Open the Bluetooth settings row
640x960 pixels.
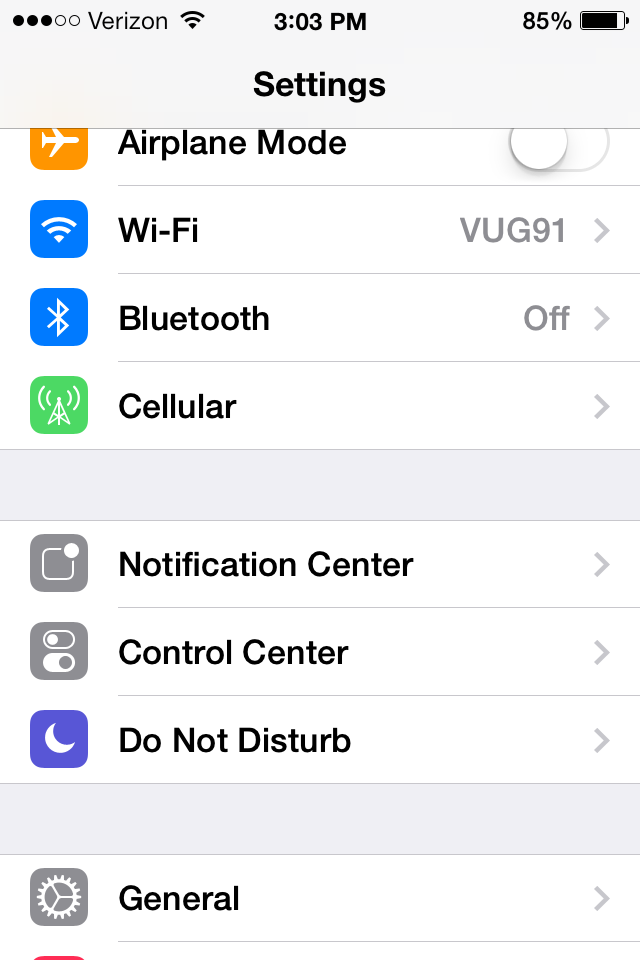[320, 319]
